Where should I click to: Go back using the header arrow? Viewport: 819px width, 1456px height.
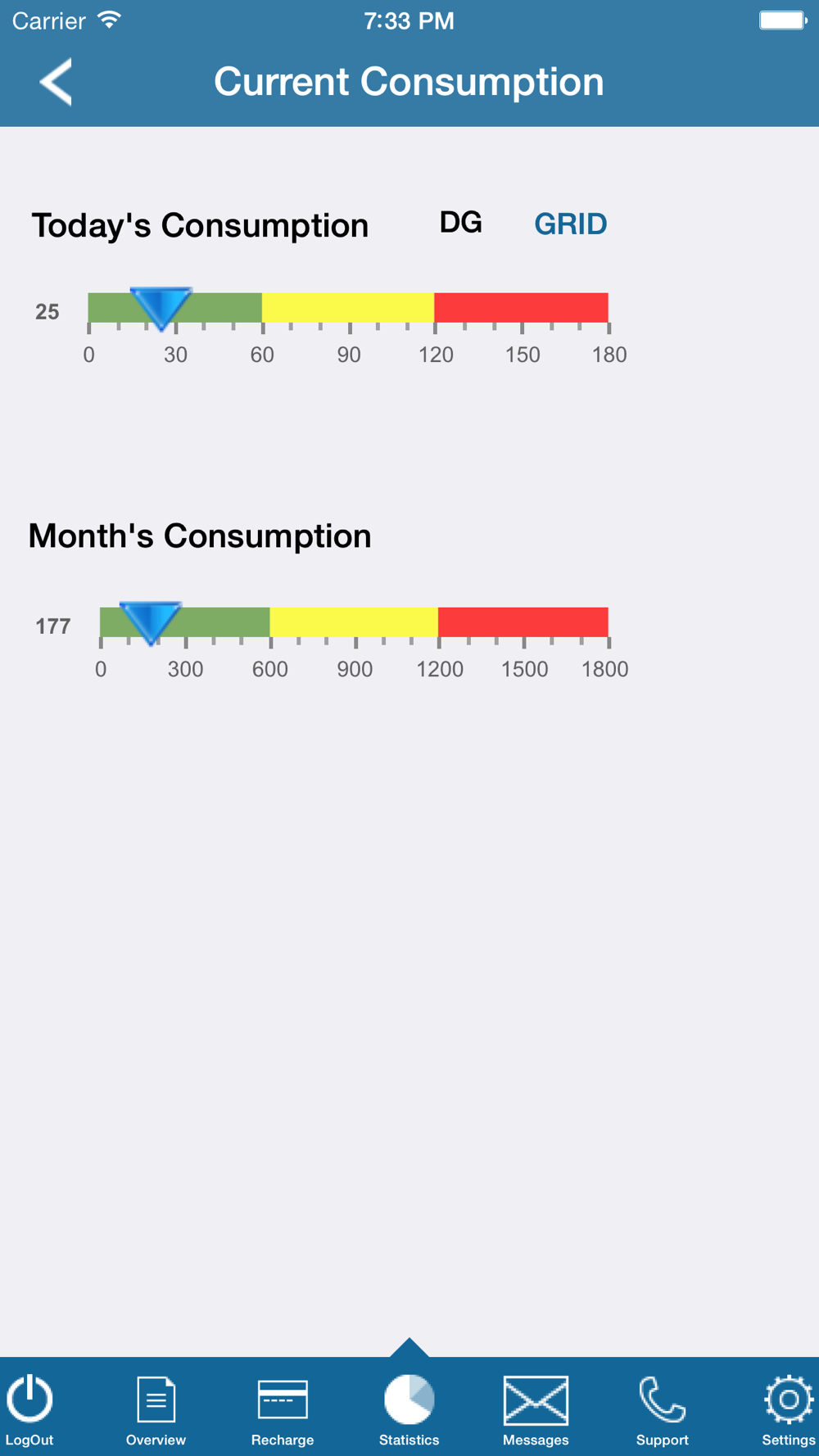point(56,82)
